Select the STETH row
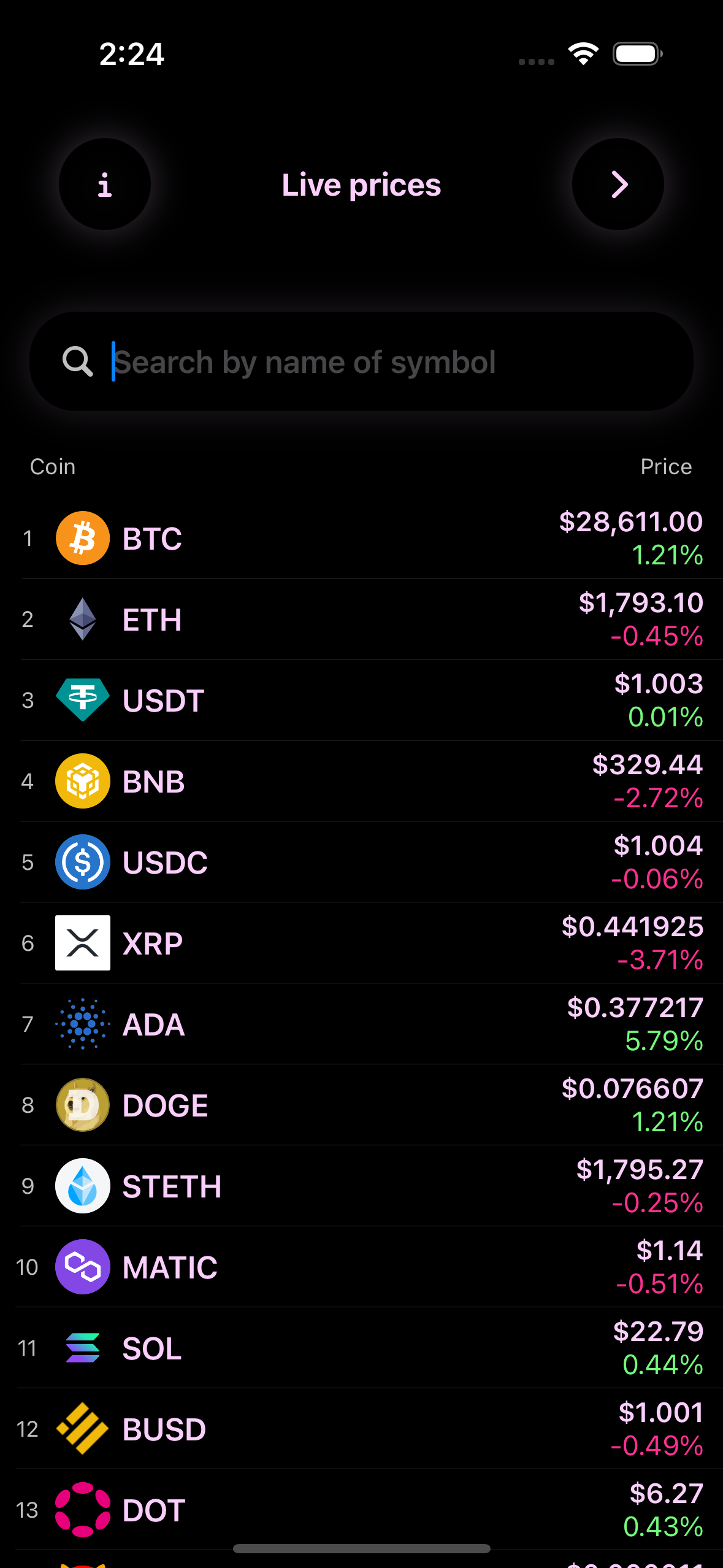 pos(362,1185)
